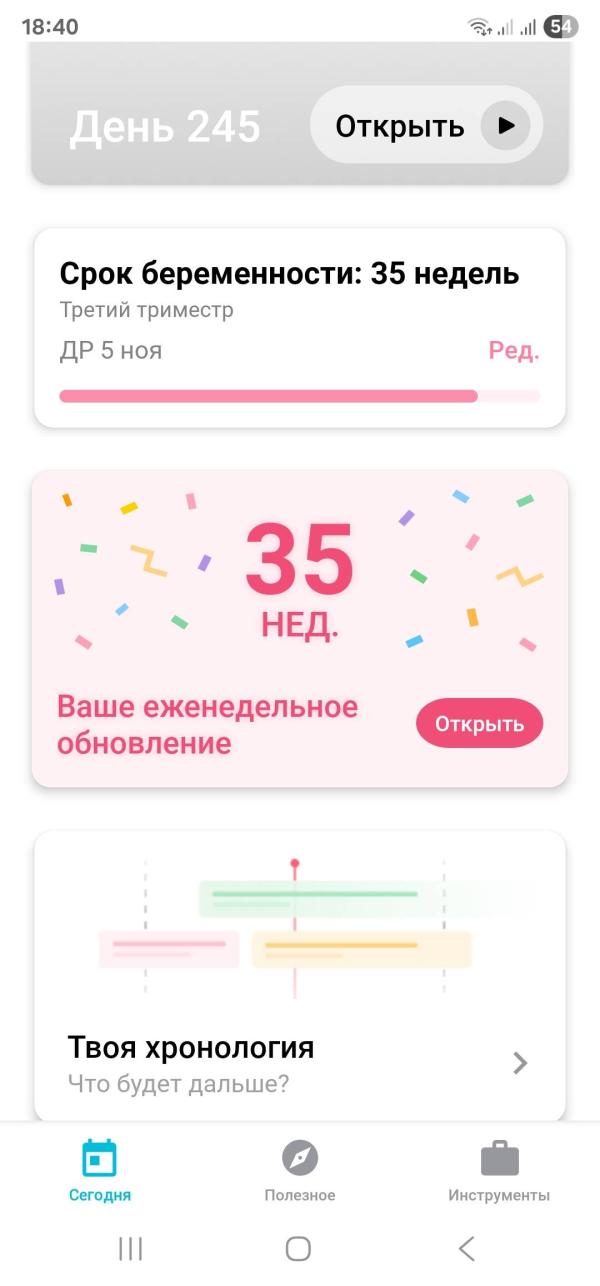Open the 35 week weekly update

tap(479, 723)
